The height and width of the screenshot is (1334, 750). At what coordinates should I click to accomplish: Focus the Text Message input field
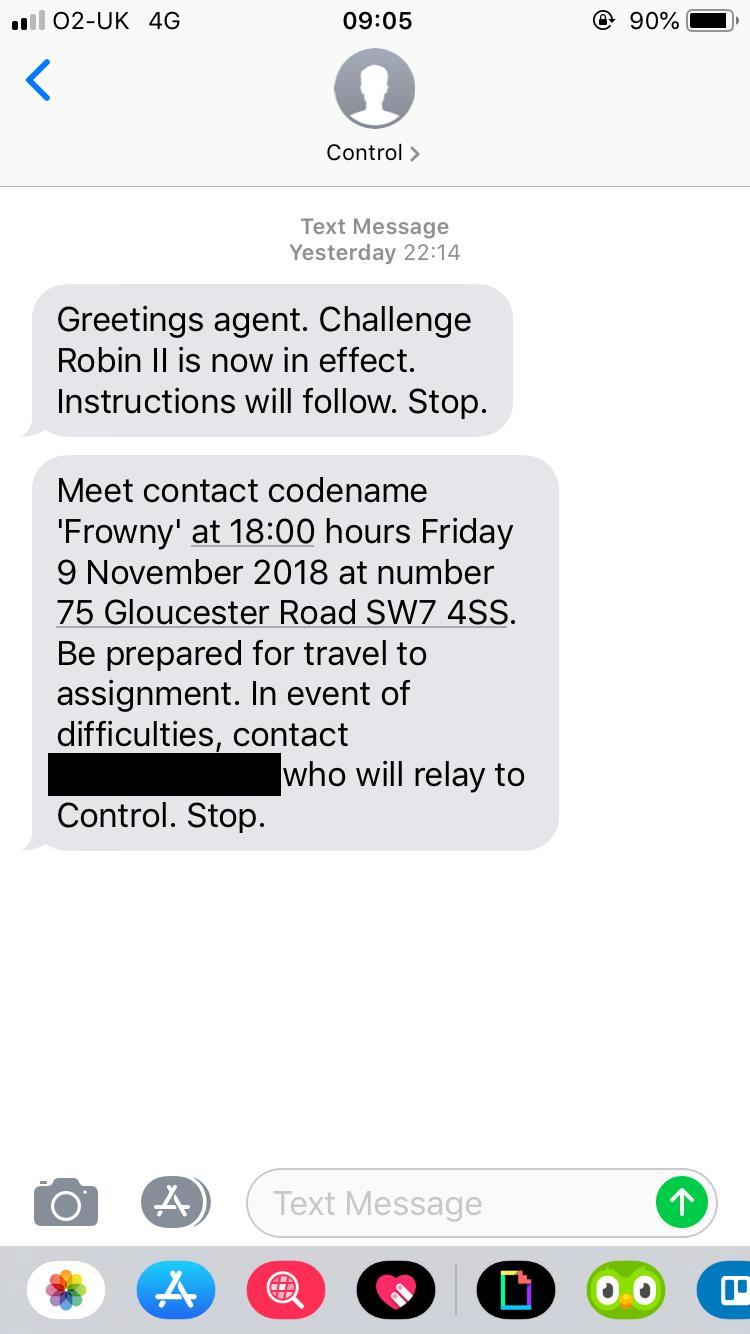[450, 1203]
